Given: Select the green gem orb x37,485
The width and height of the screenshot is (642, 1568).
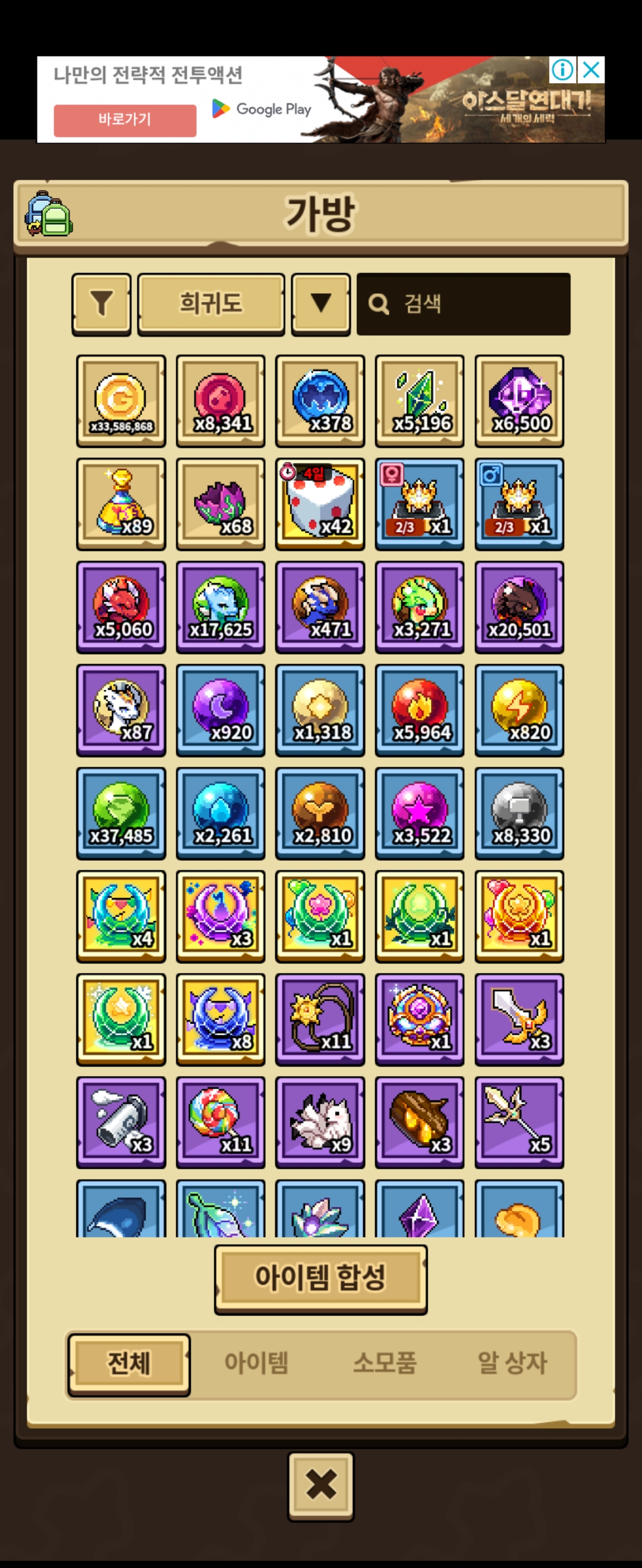Looking at the screenshot, I should click(x=121, y=813).
